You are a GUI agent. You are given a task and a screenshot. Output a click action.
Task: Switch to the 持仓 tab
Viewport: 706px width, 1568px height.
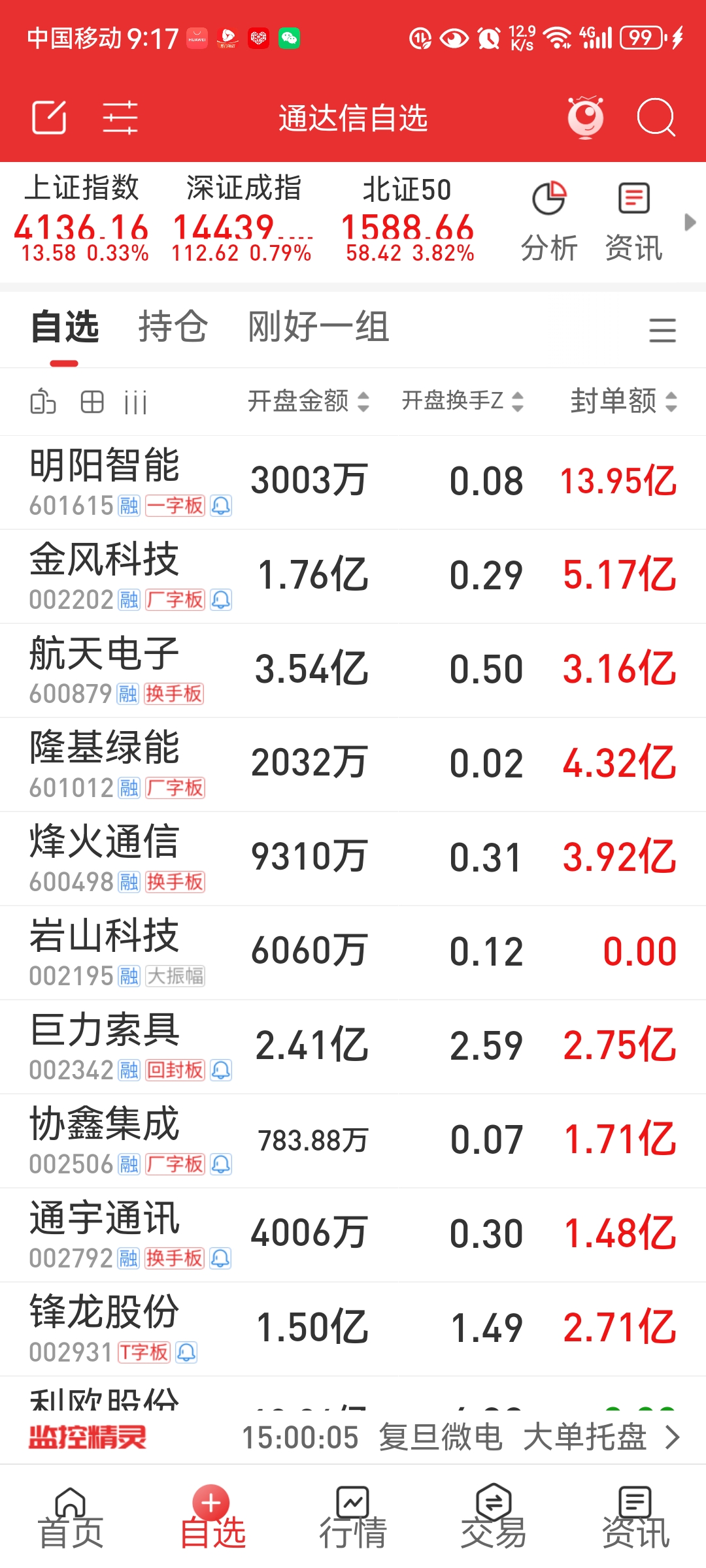tap(173, 327)
